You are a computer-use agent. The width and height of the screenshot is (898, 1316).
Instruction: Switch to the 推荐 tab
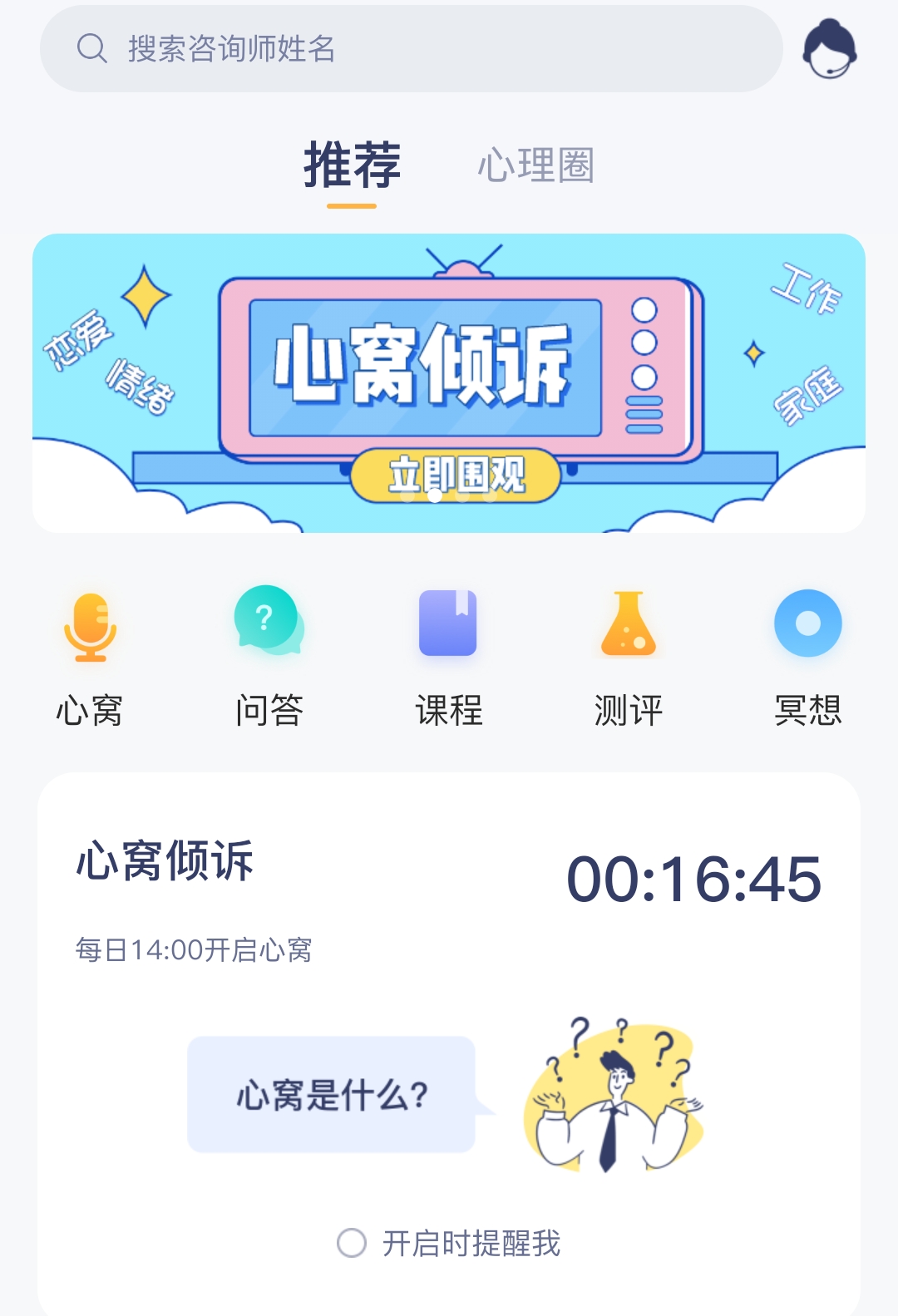pyautogui.click(x=352, y=165)
